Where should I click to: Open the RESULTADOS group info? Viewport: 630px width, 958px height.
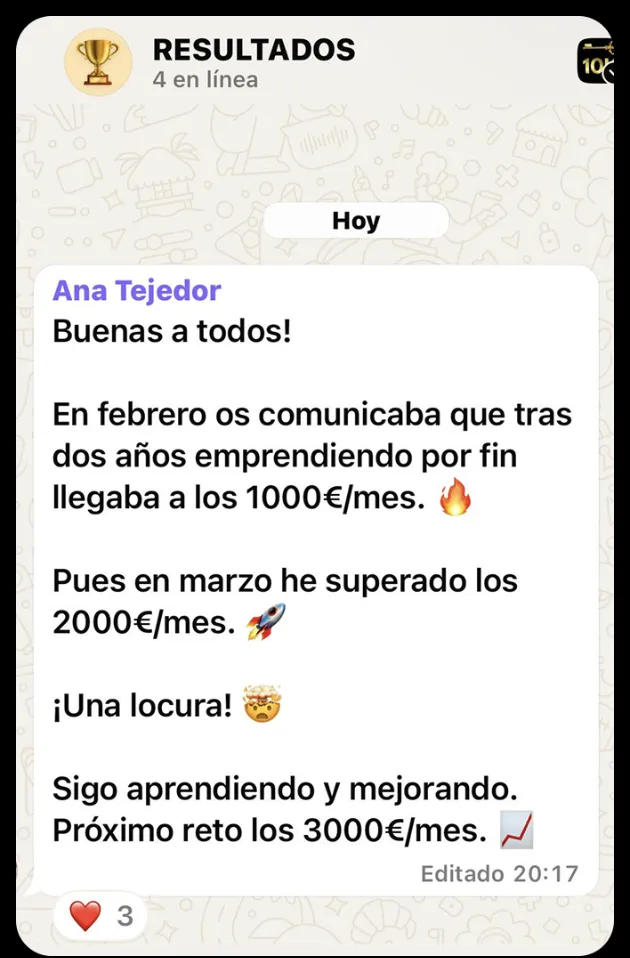(x=254, y=49)
